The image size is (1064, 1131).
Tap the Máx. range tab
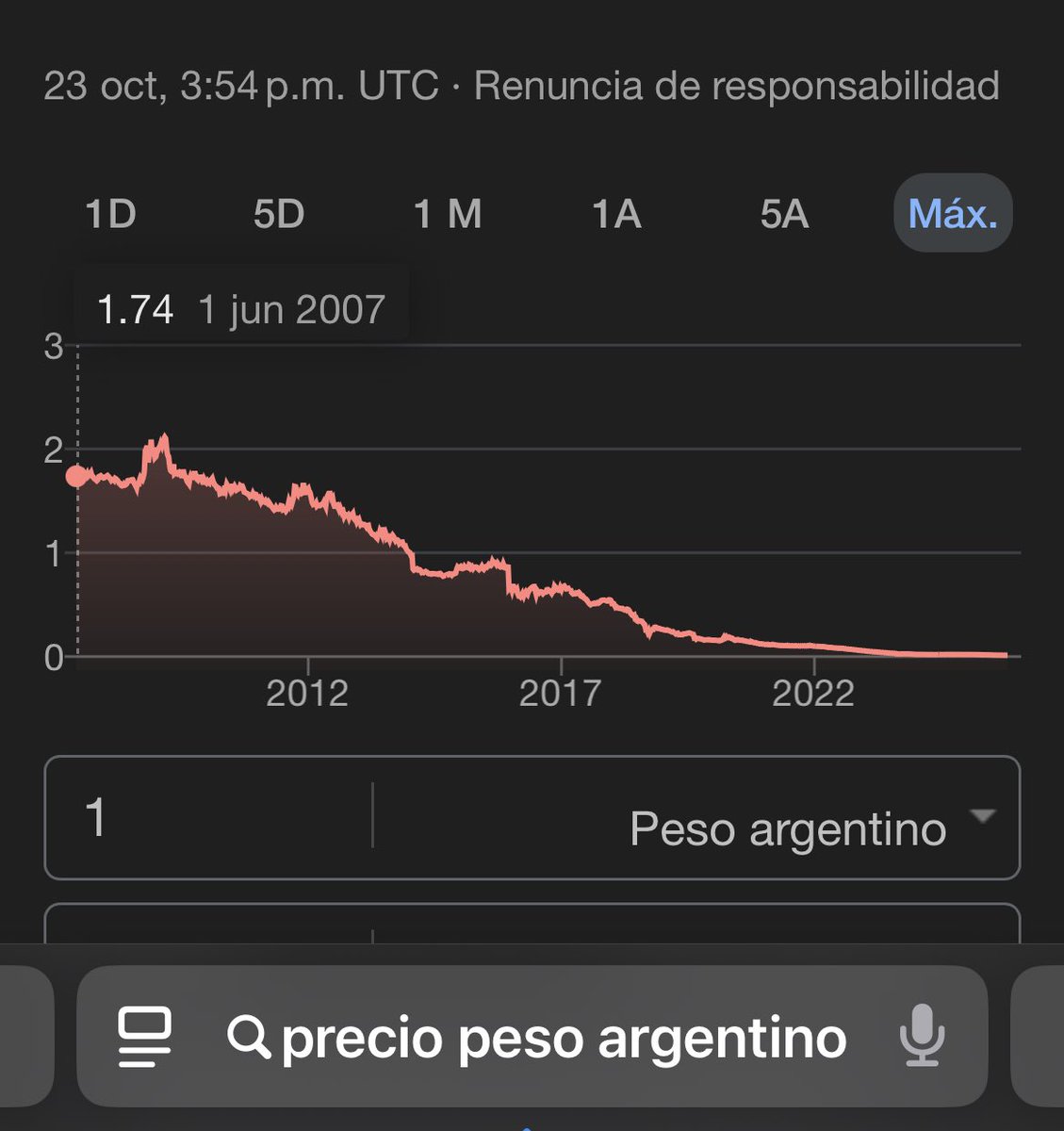click(953, 213)
